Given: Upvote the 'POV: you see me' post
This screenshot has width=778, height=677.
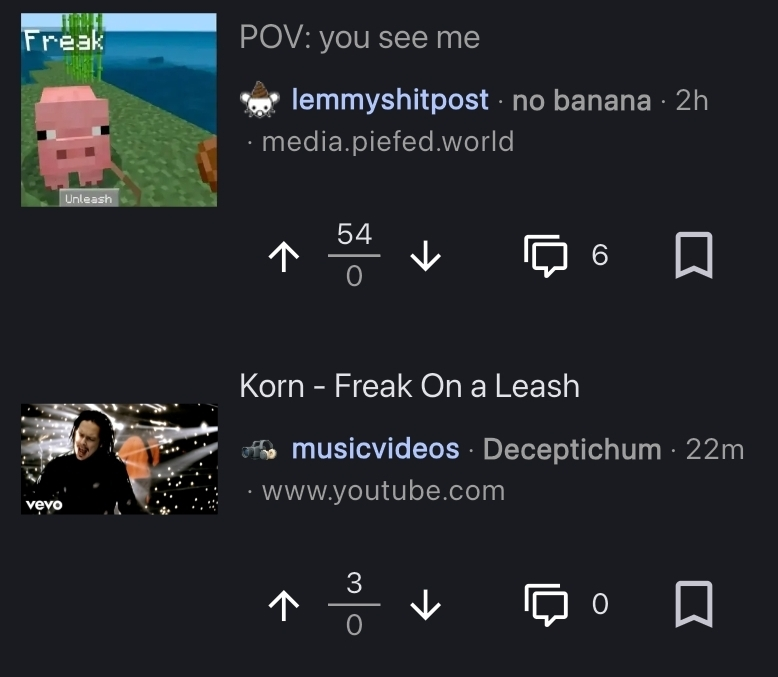Looking at the screenshot, I should click(285, 258).
